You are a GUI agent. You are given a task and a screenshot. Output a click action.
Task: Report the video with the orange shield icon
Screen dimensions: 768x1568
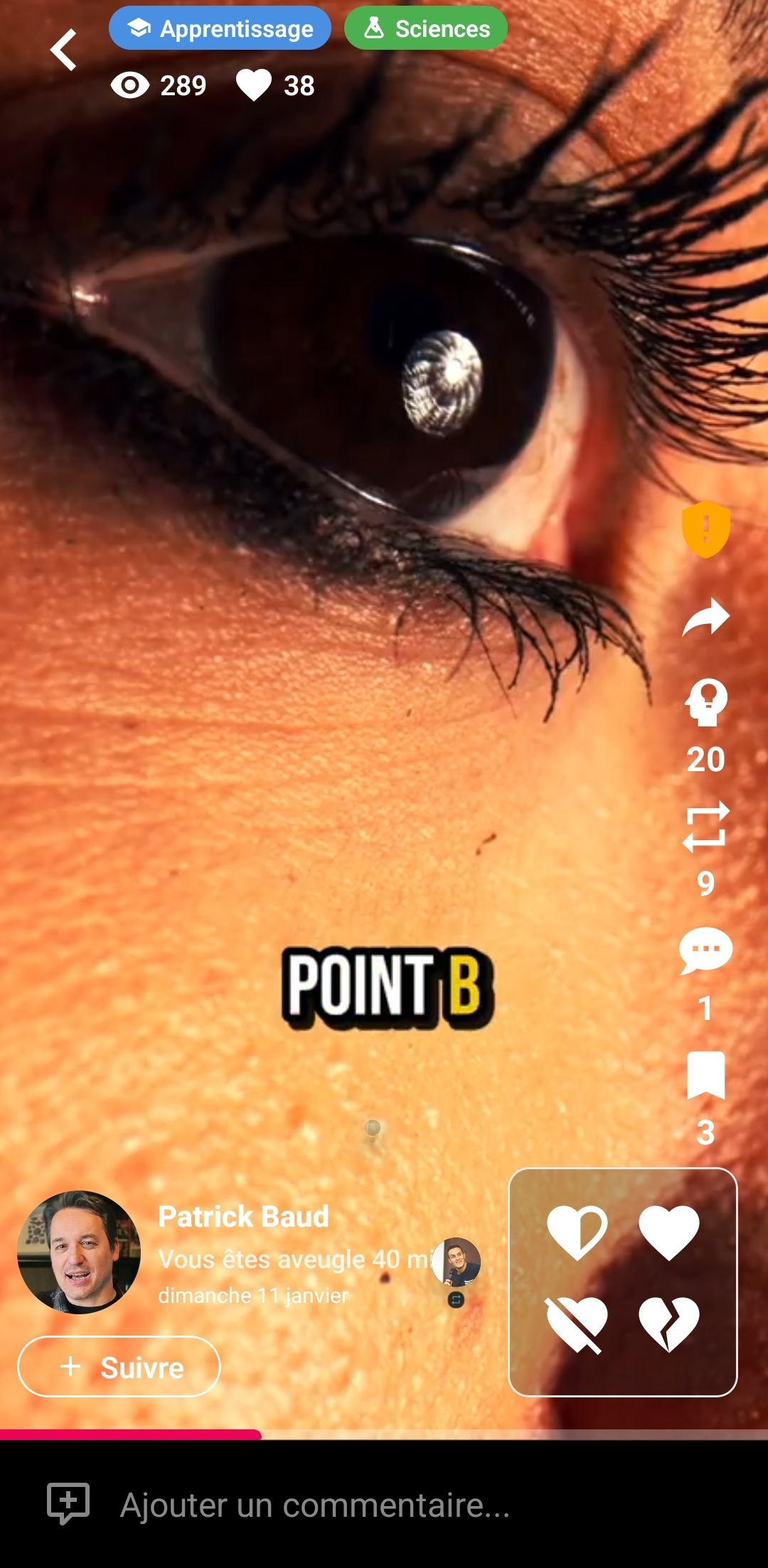click(705, 530)
